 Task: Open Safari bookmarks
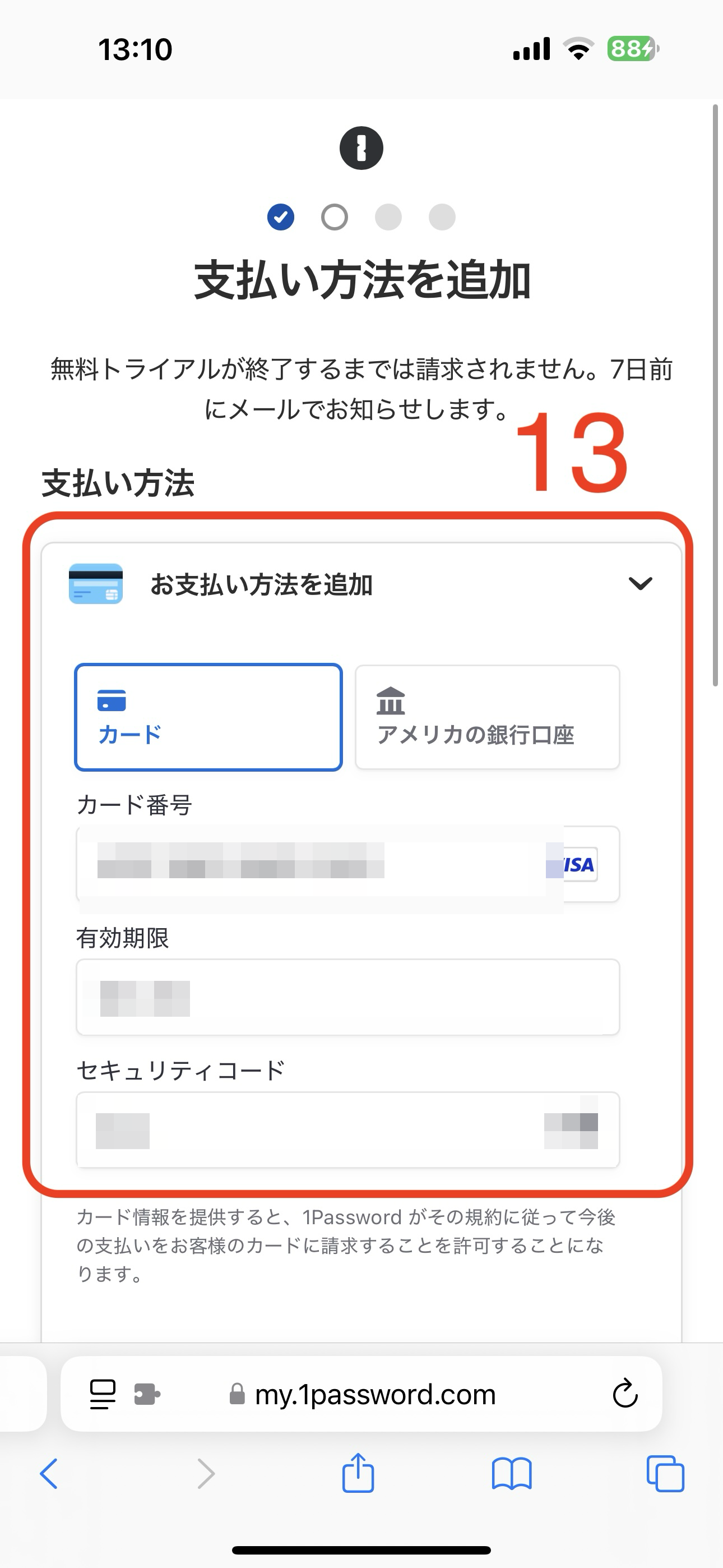coord(511,1474)
